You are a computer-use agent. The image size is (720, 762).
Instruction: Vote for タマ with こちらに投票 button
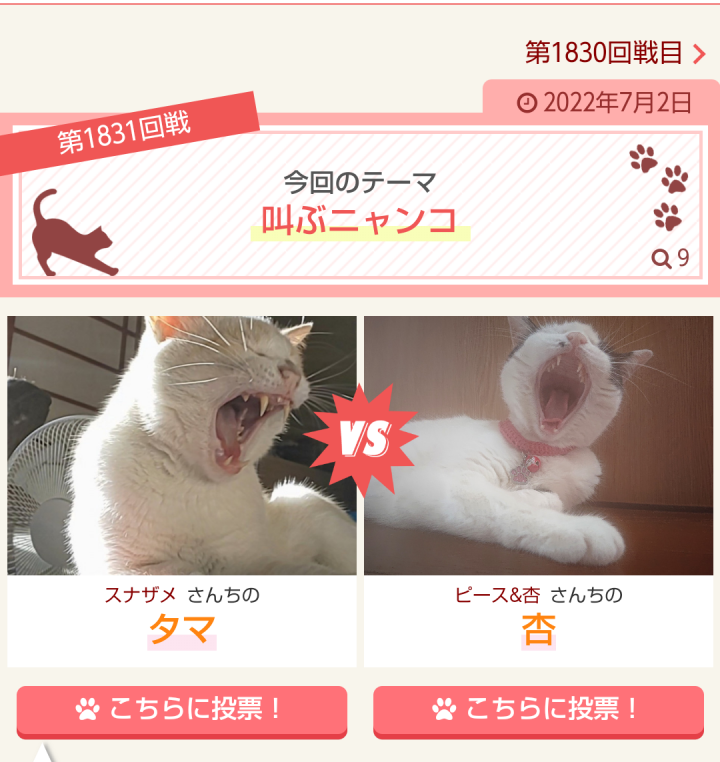point(182,710)
